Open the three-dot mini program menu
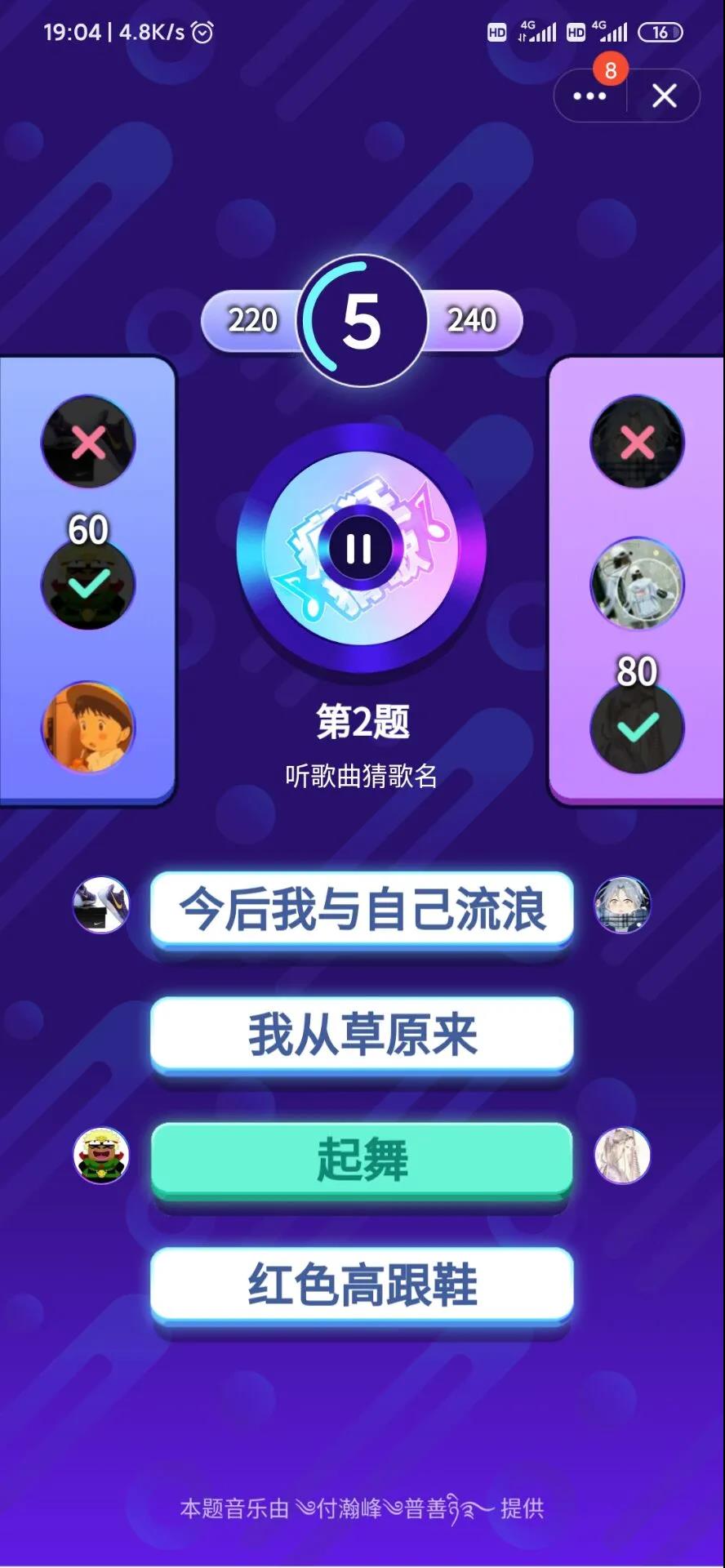This screenshot has height=1568, width=725. tap(589, 96)
